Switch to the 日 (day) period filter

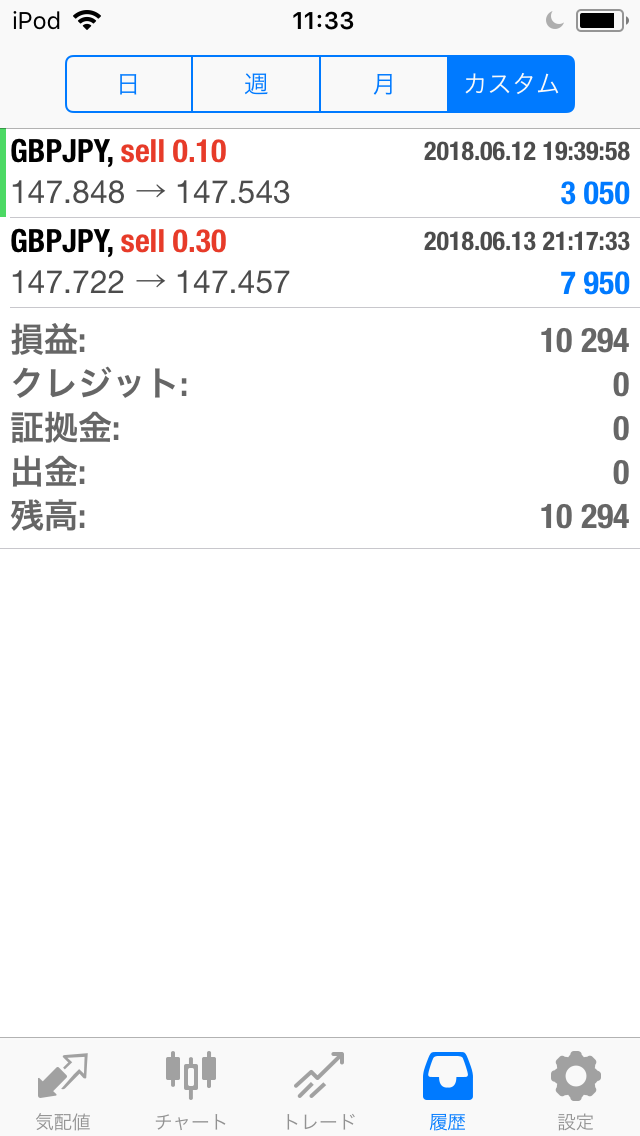click(129, 84)
